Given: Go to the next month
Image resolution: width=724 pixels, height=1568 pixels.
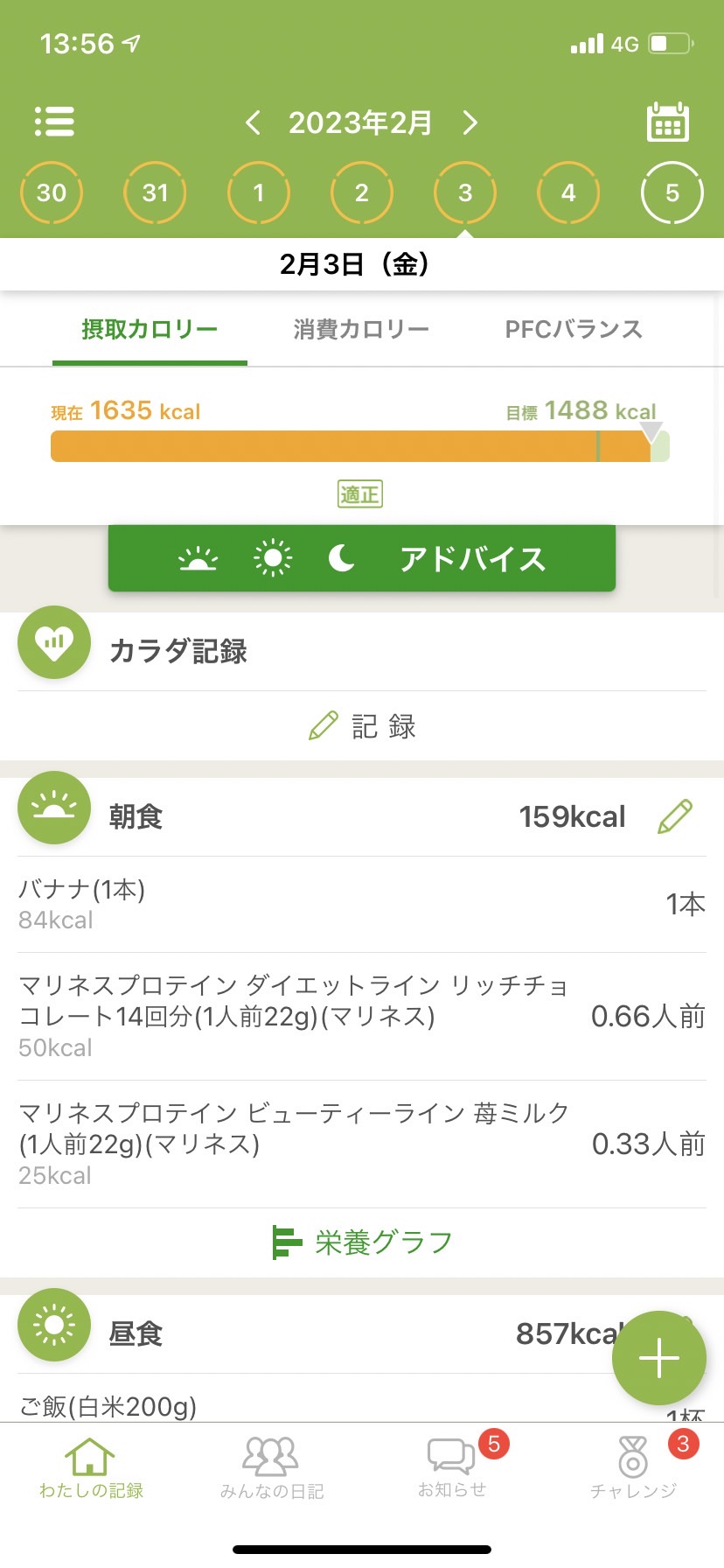Looking at the screenshot, I should click(470, 122).
